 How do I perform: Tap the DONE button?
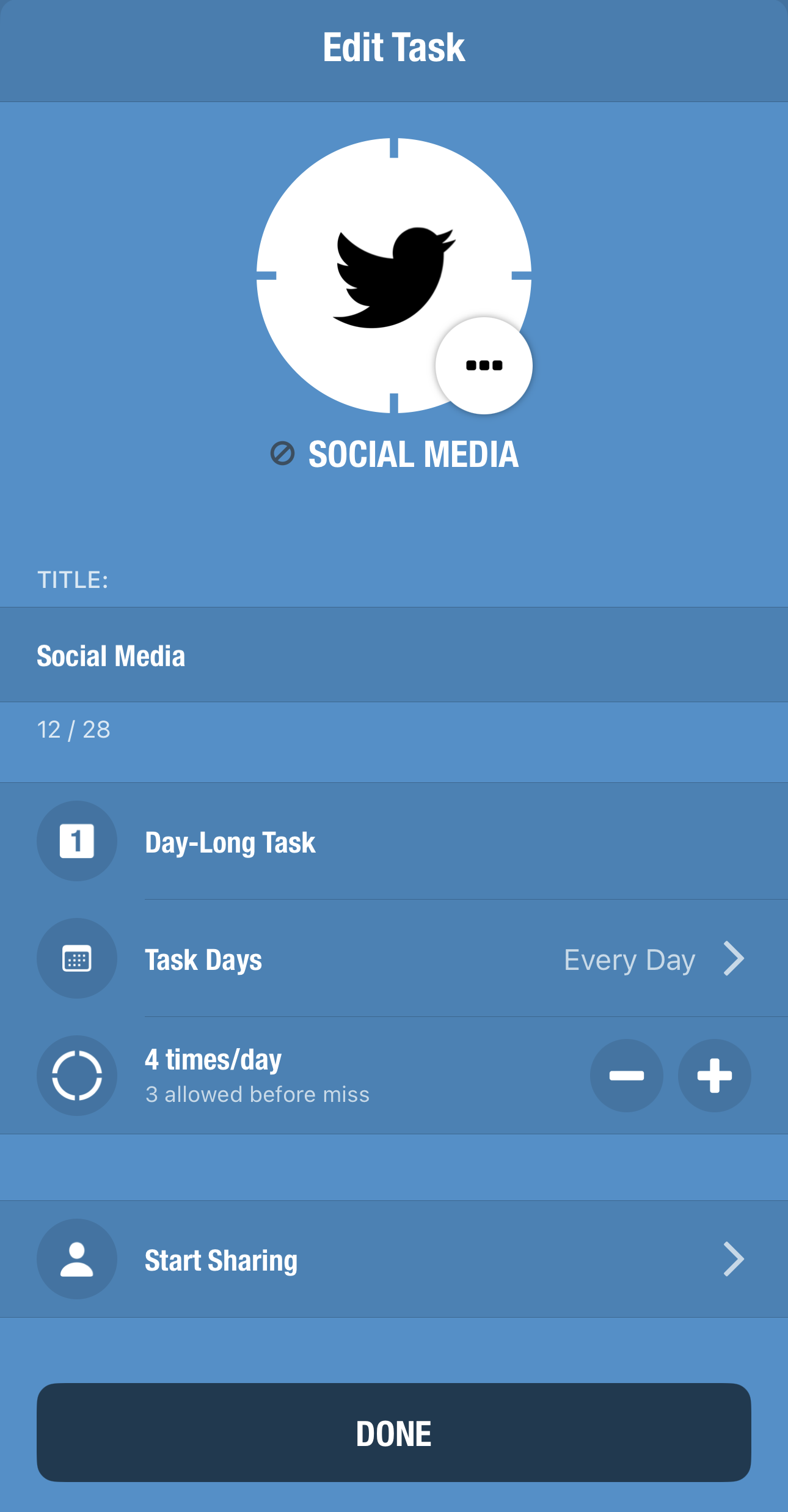pyautogui.click(x=394, y=1433)
